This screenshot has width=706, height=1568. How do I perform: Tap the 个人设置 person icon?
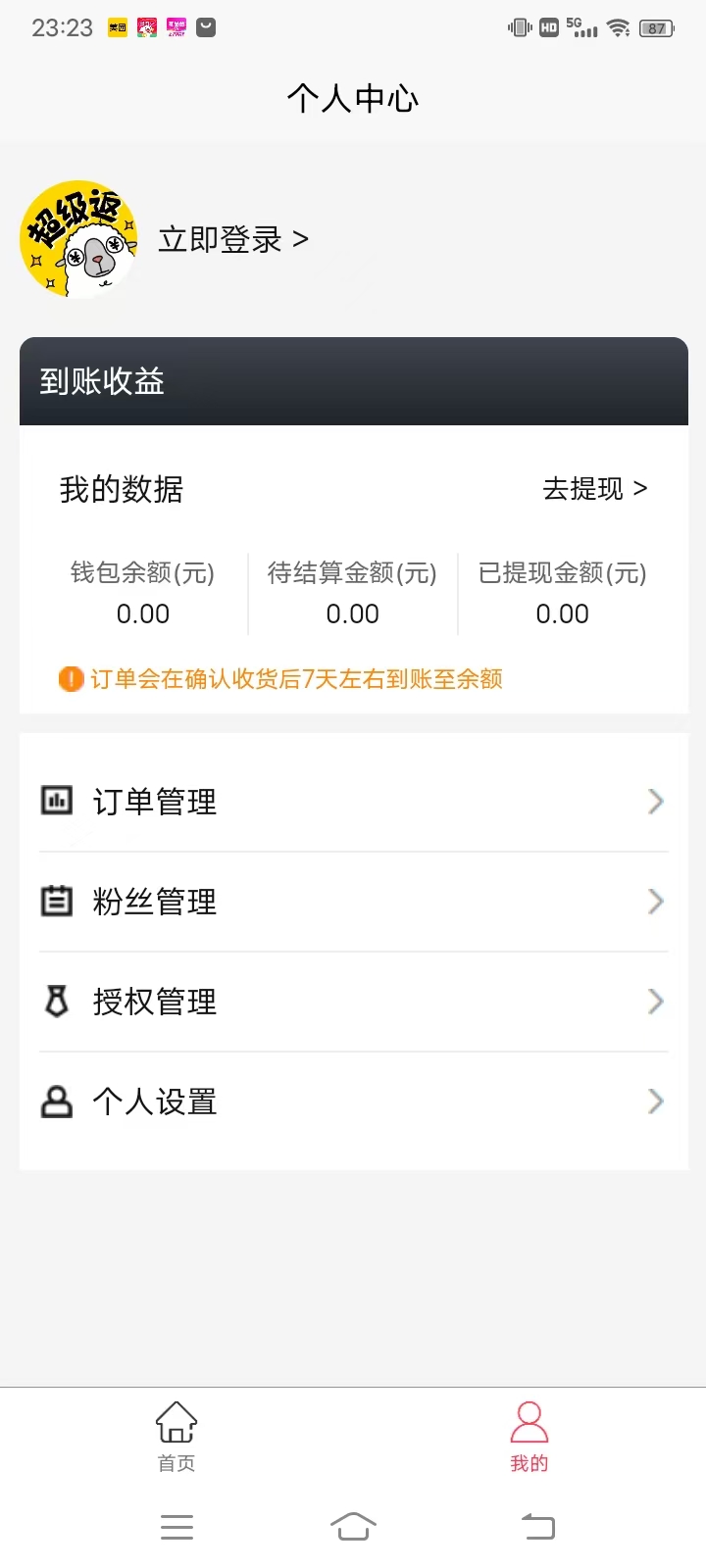click(x=56, y=1101)
